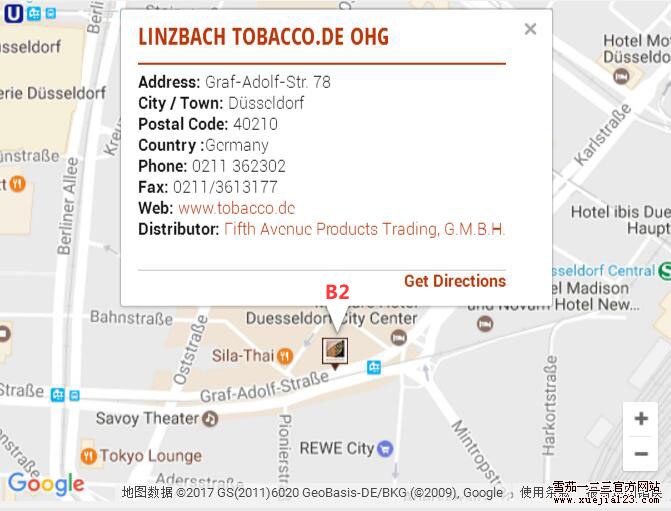Zoom out on the map
671x511 pixels.
pos(640,454)
